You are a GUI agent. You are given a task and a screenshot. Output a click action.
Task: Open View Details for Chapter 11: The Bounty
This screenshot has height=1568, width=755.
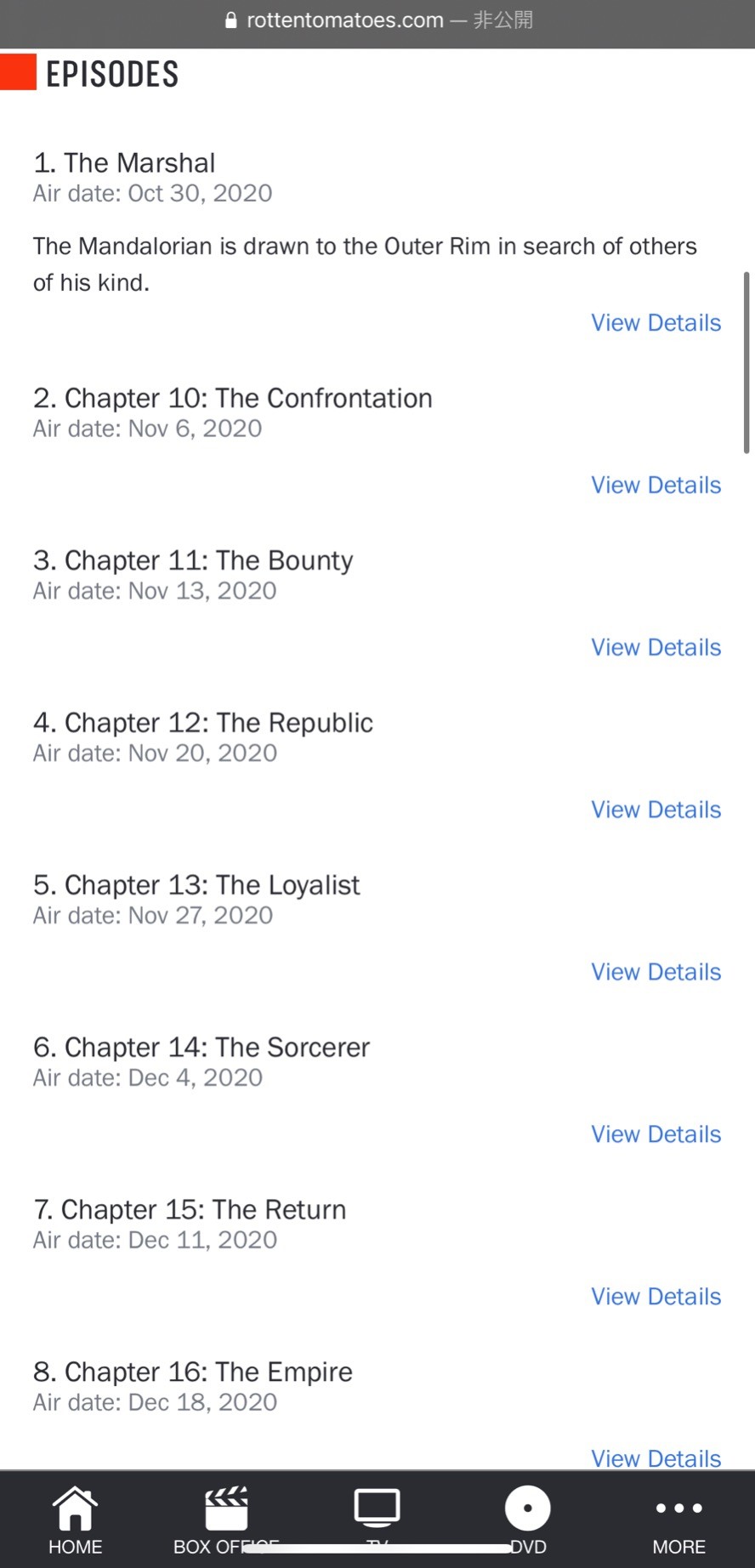656,648
